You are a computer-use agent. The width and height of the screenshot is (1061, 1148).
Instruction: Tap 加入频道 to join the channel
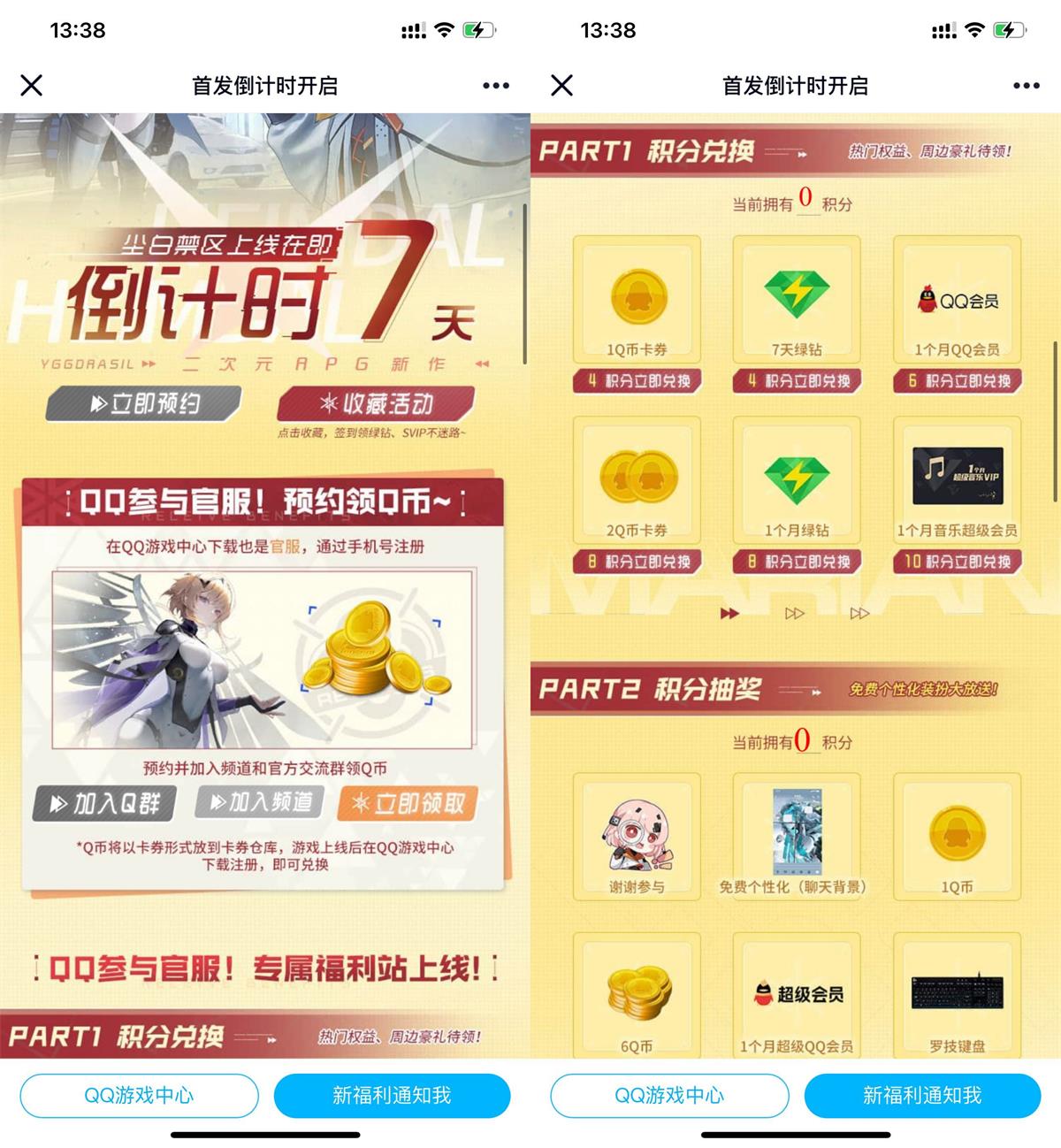(260, 803)
